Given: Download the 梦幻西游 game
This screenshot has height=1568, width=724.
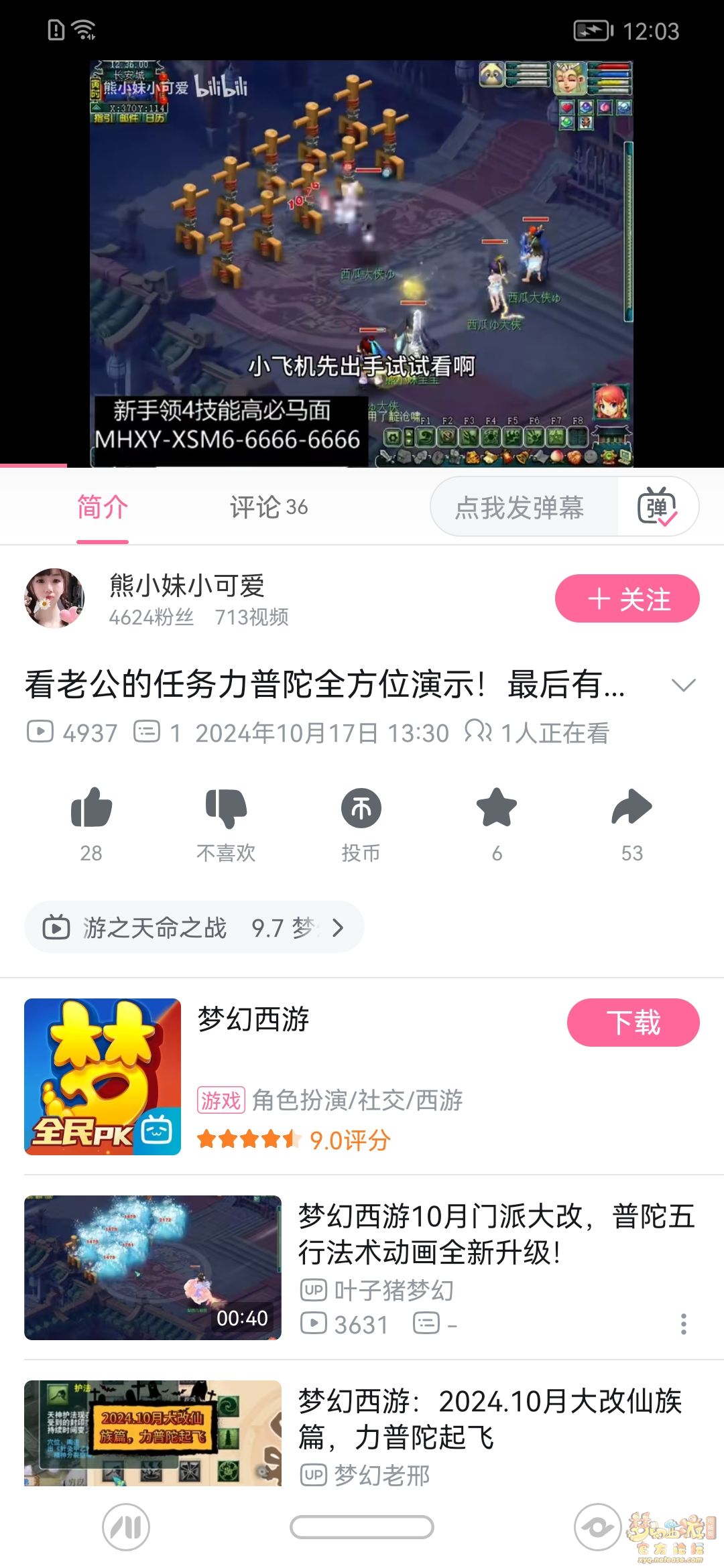Looking at the screenshot, I should click(x=633, y=1023).
